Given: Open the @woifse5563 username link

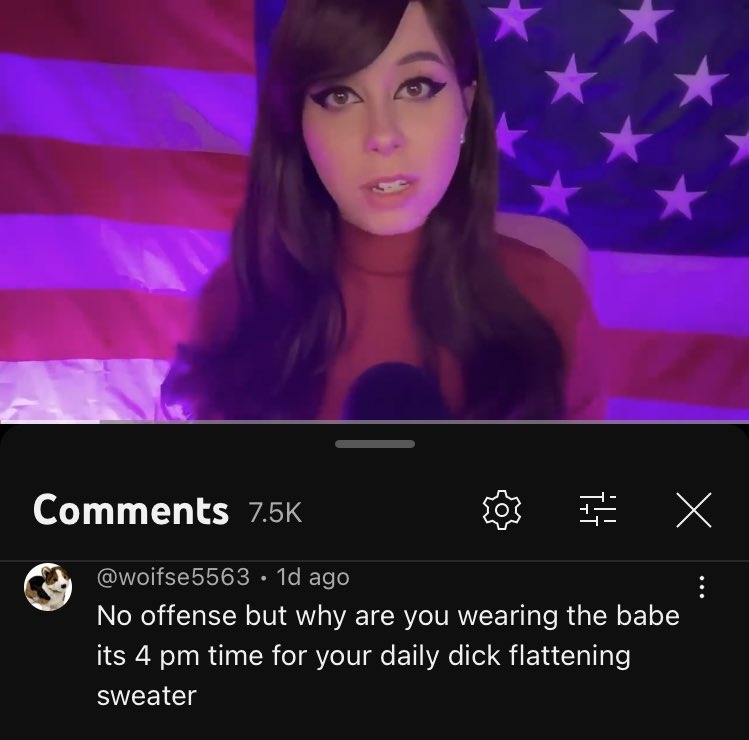Looking at the screenshot, I should (173, 577).
